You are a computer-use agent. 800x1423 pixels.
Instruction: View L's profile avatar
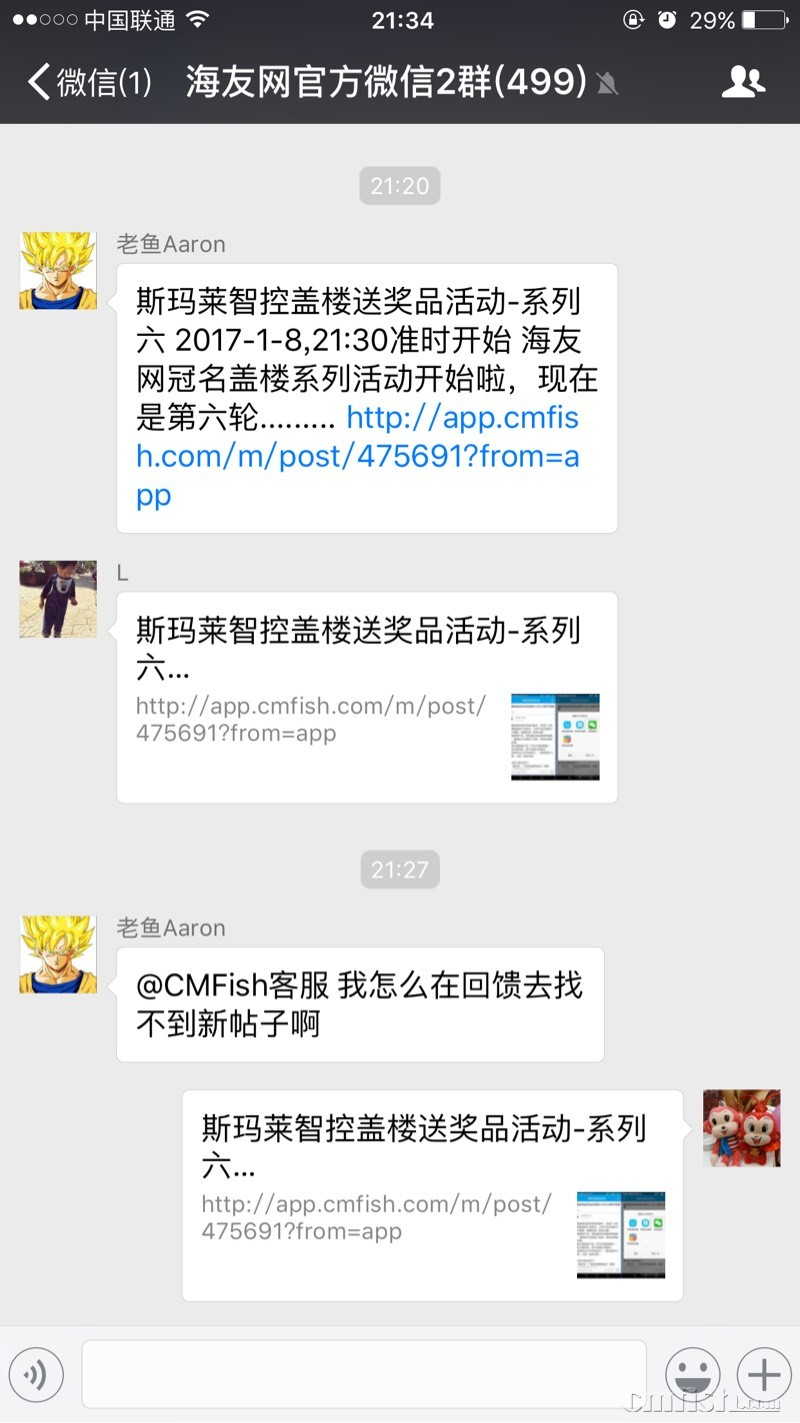point(58,599)
